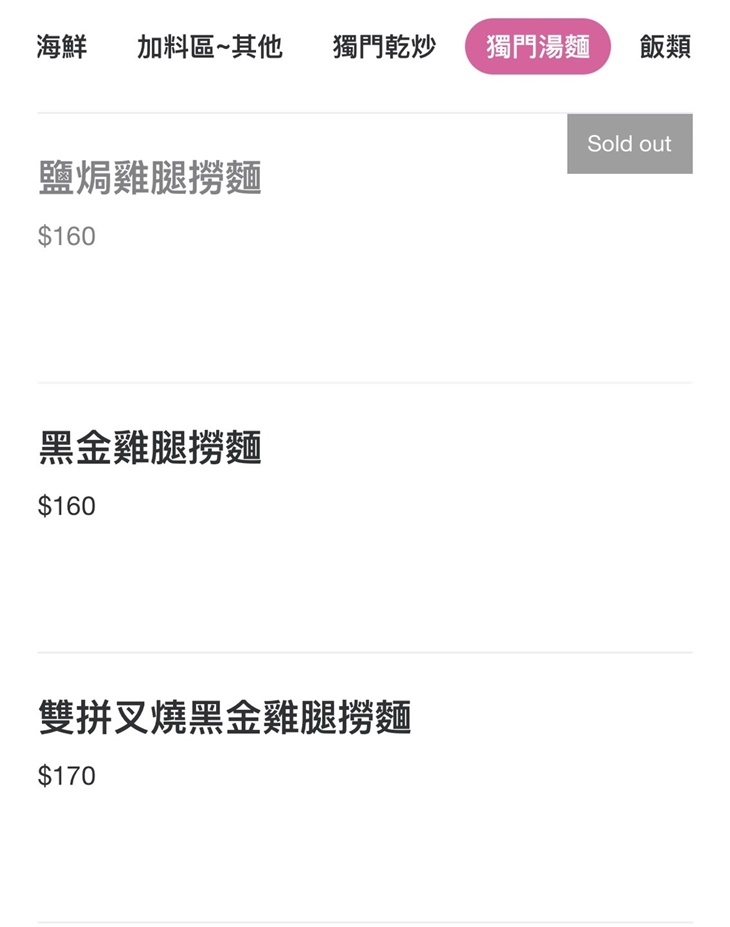Image resolution: width=730 pixels, height=927 pixels.
Task: Open the 黑金雞腿撈麵 dish listing
Action: click(146, 450)
